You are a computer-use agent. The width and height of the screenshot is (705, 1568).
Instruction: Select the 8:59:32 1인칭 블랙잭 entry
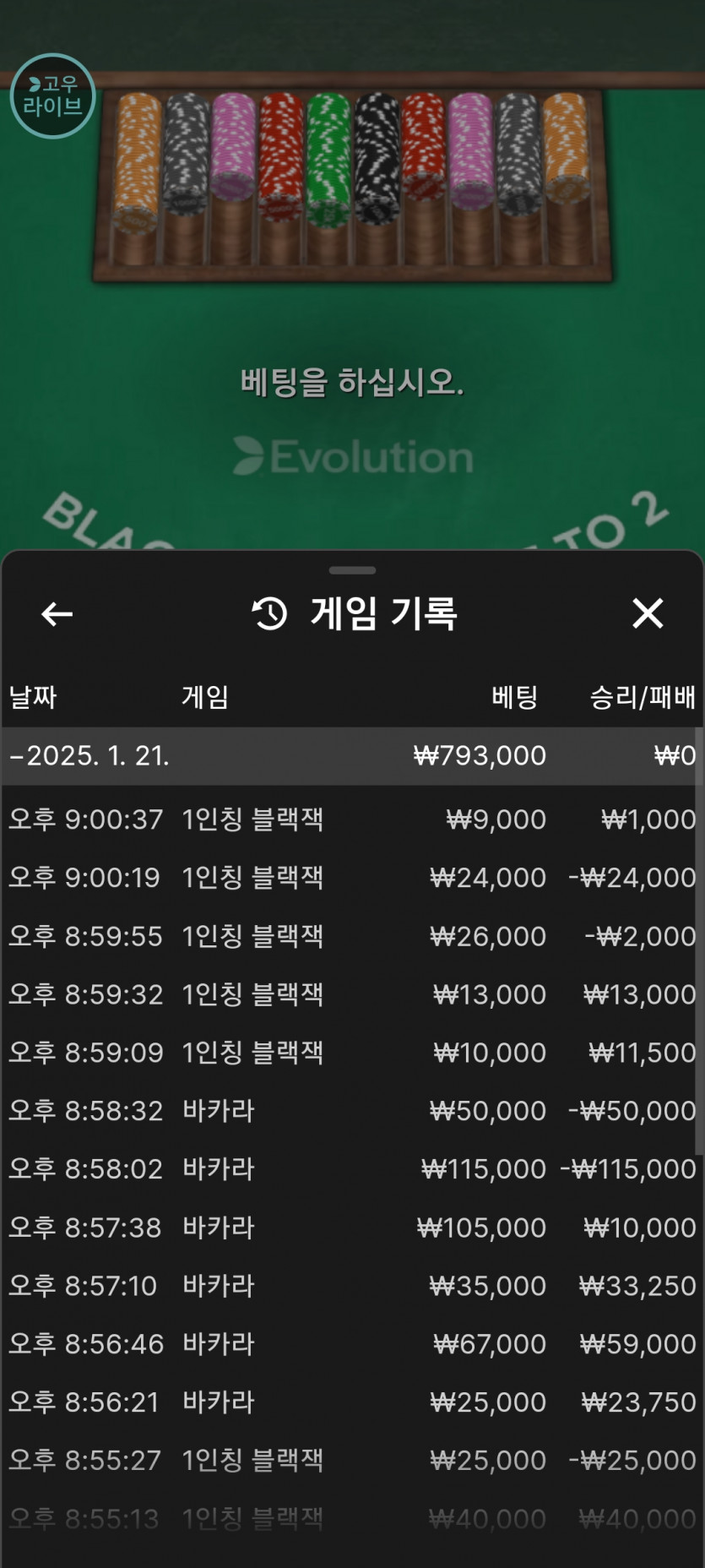352,994
